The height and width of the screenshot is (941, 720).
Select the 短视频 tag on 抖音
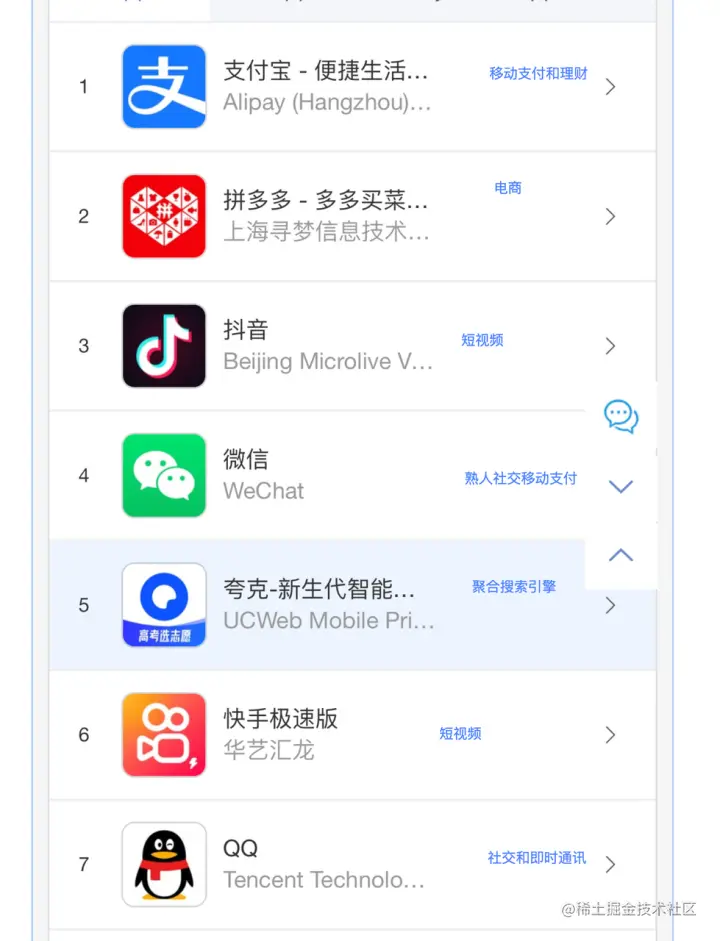(x=482, y=340)
